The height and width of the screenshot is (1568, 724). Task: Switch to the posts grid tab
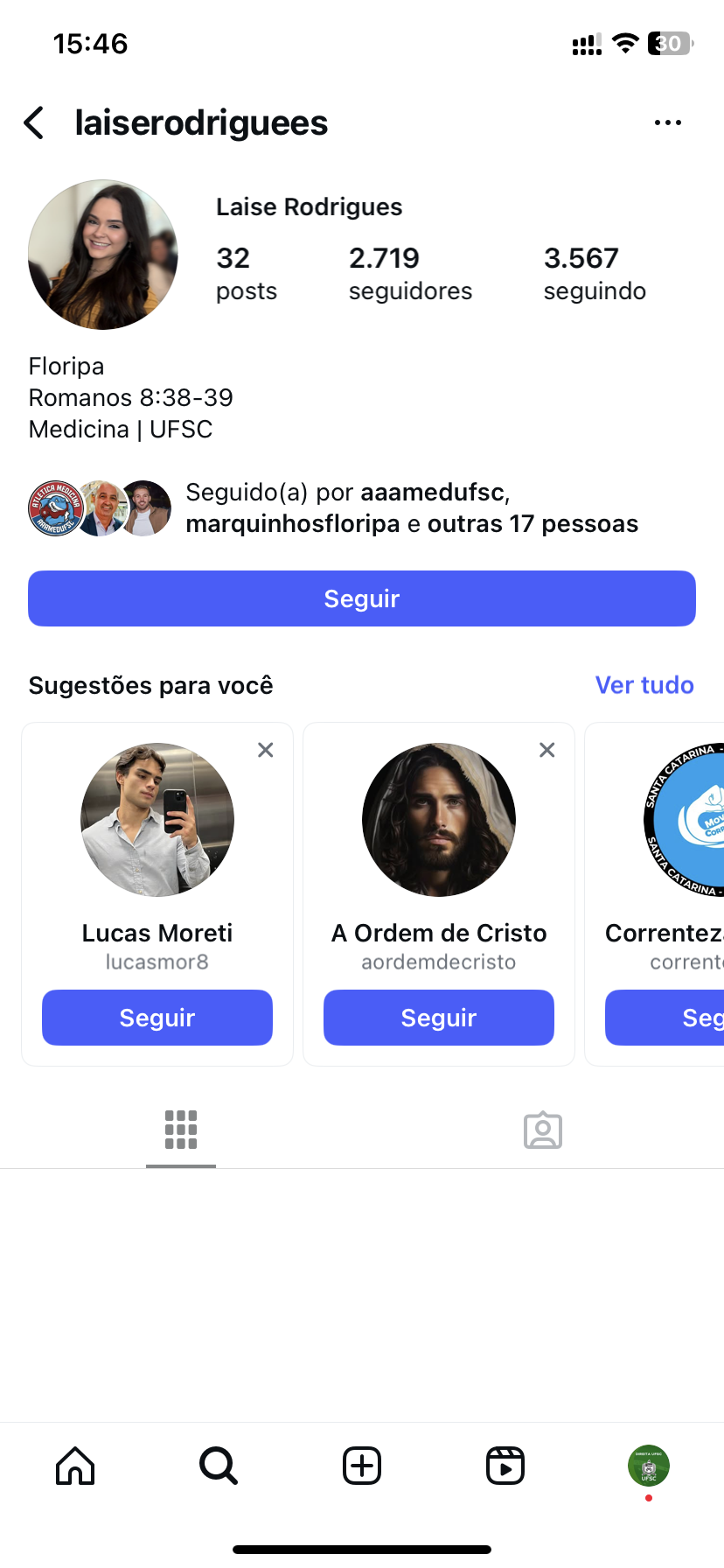click(x=181, y=1130)
